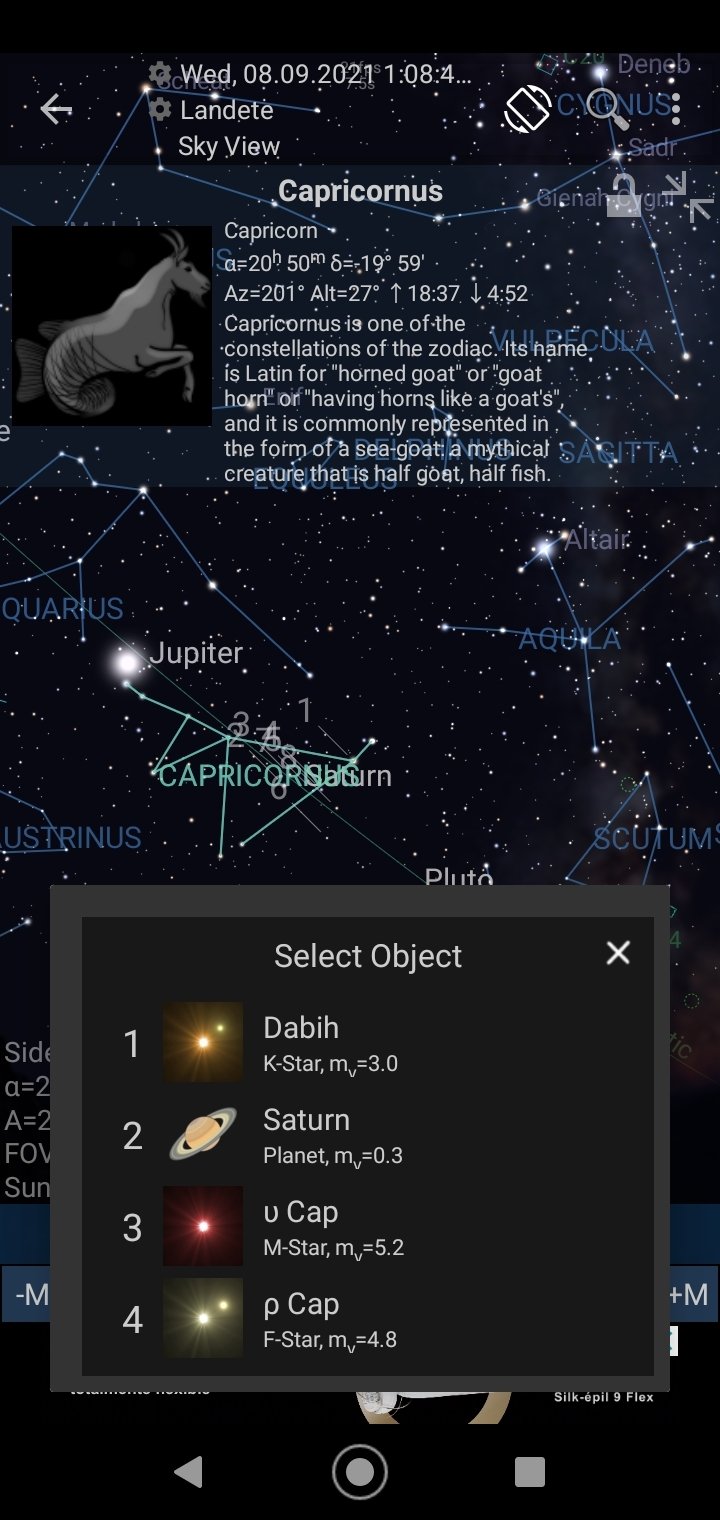Select ρ Cap from the list
The image size is (720, 1520).
367,1319
